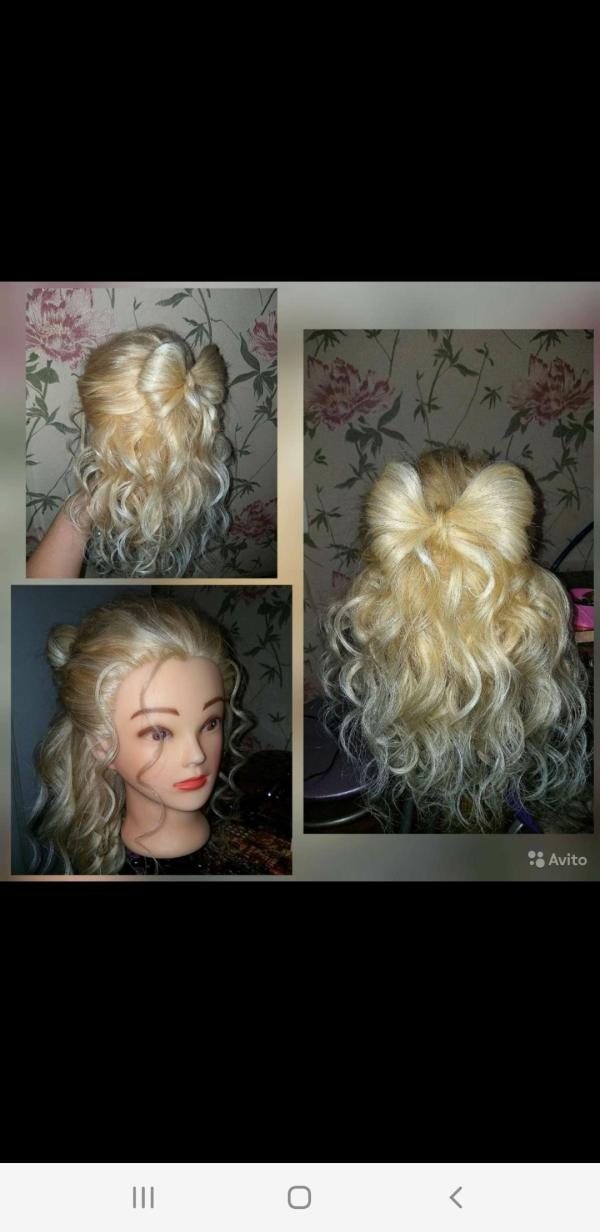Open the recent apps overview
The width and height of the screenshot is (600, 1232).
click(143, 1197)
